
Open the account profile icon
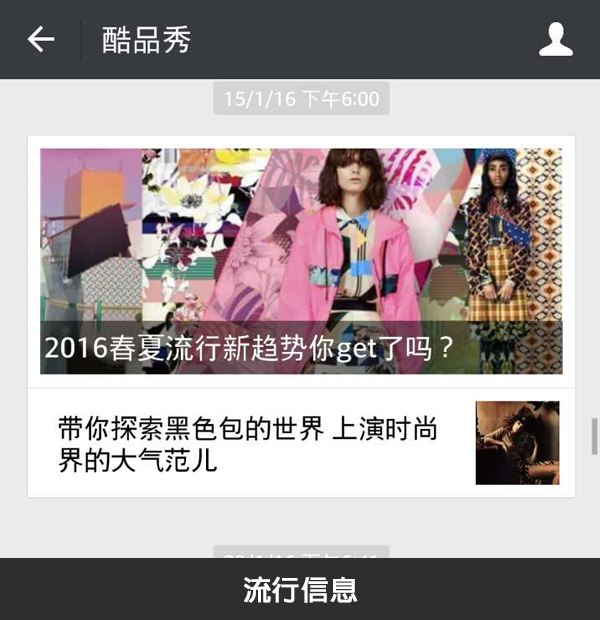(x=555, y=40)
